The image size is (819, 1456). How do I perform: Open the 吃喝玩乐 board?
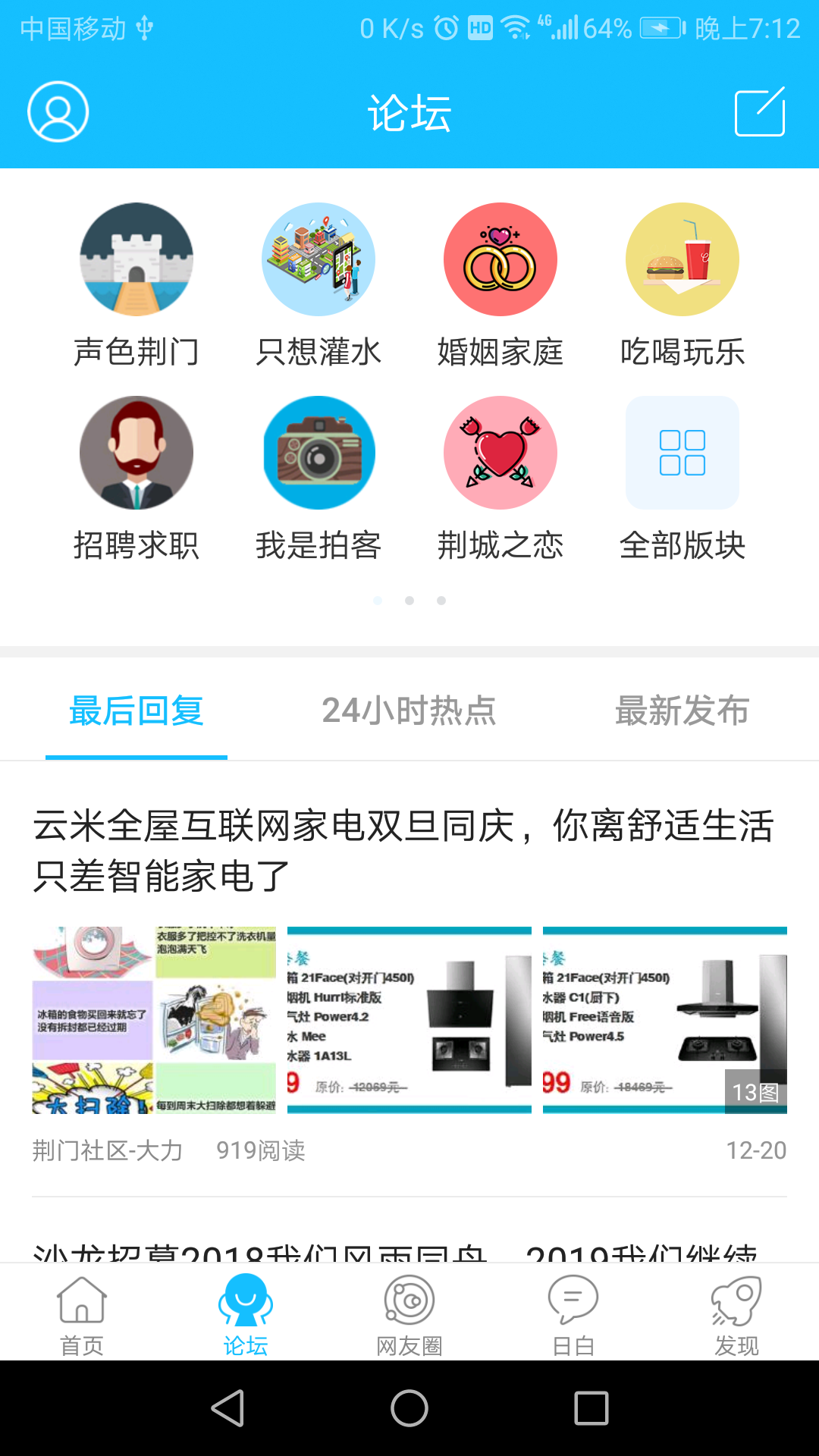coord(682,286)
